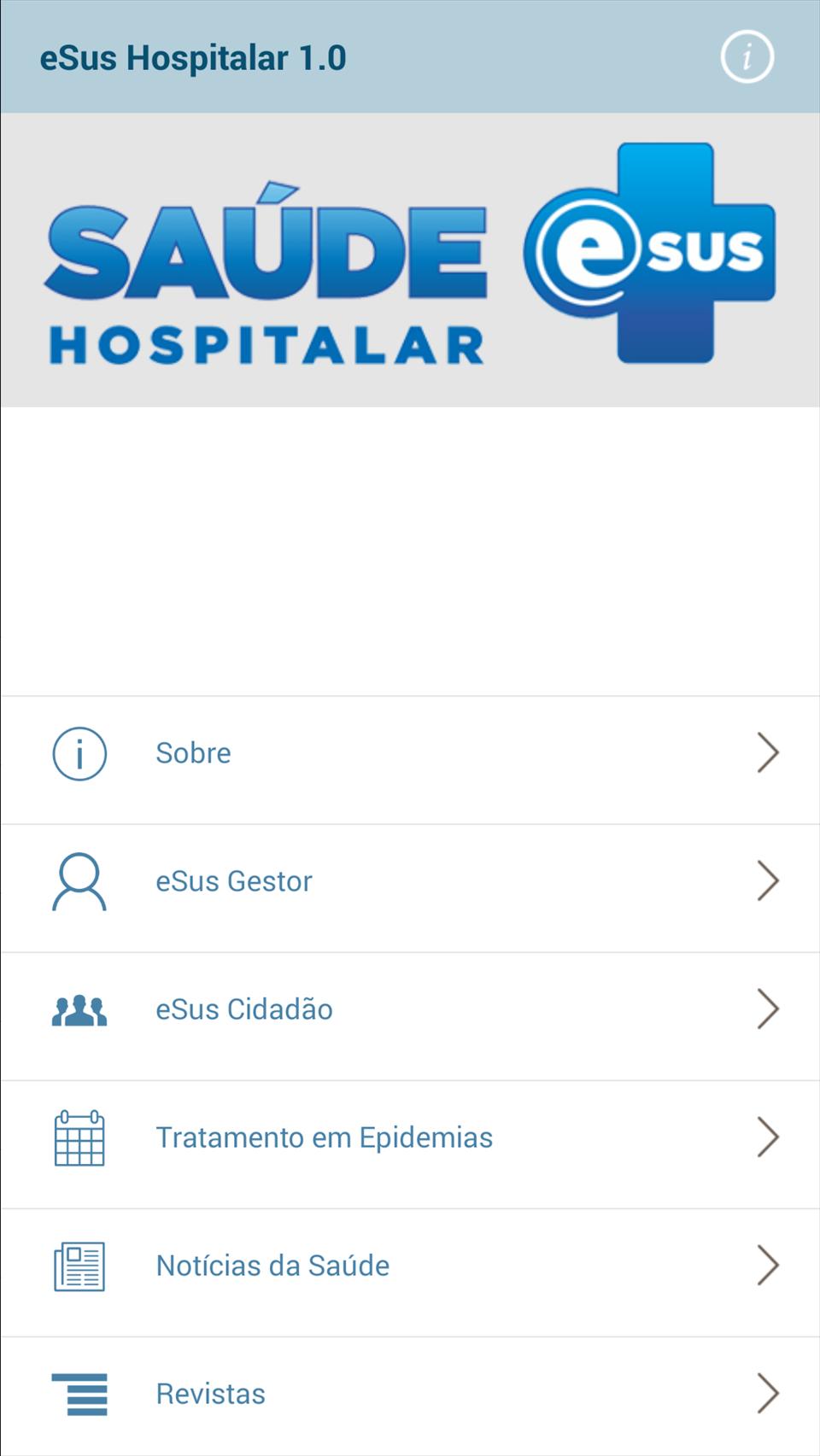Image resolution: width=820 pixels, height=1456 pixels.
Task: Tap the calendar icon for Tratamento em Epidemias
Action: coord(79,1137)
